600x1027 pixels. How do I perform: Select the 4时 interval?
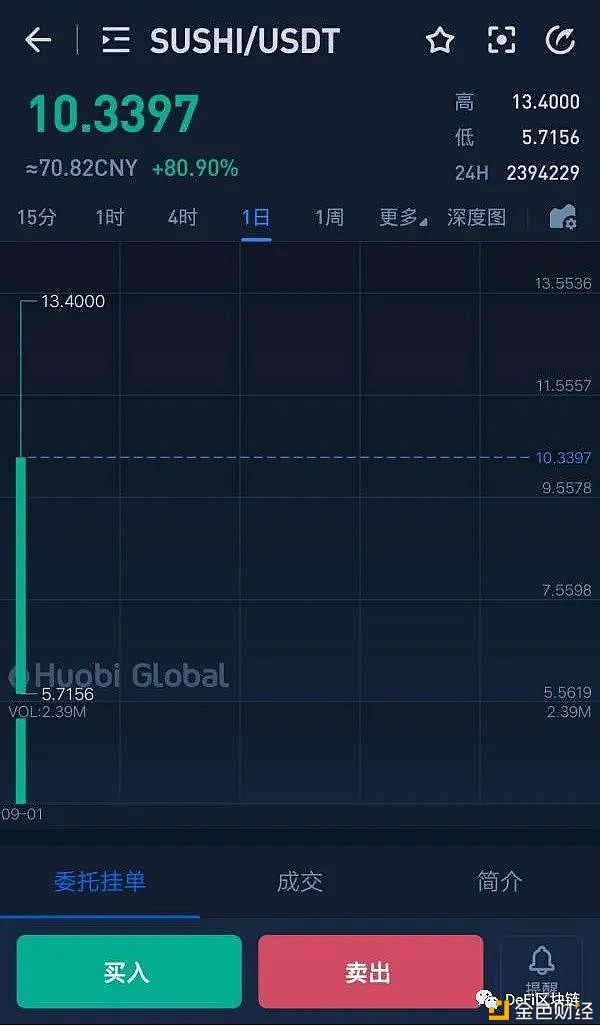[182, 217]
